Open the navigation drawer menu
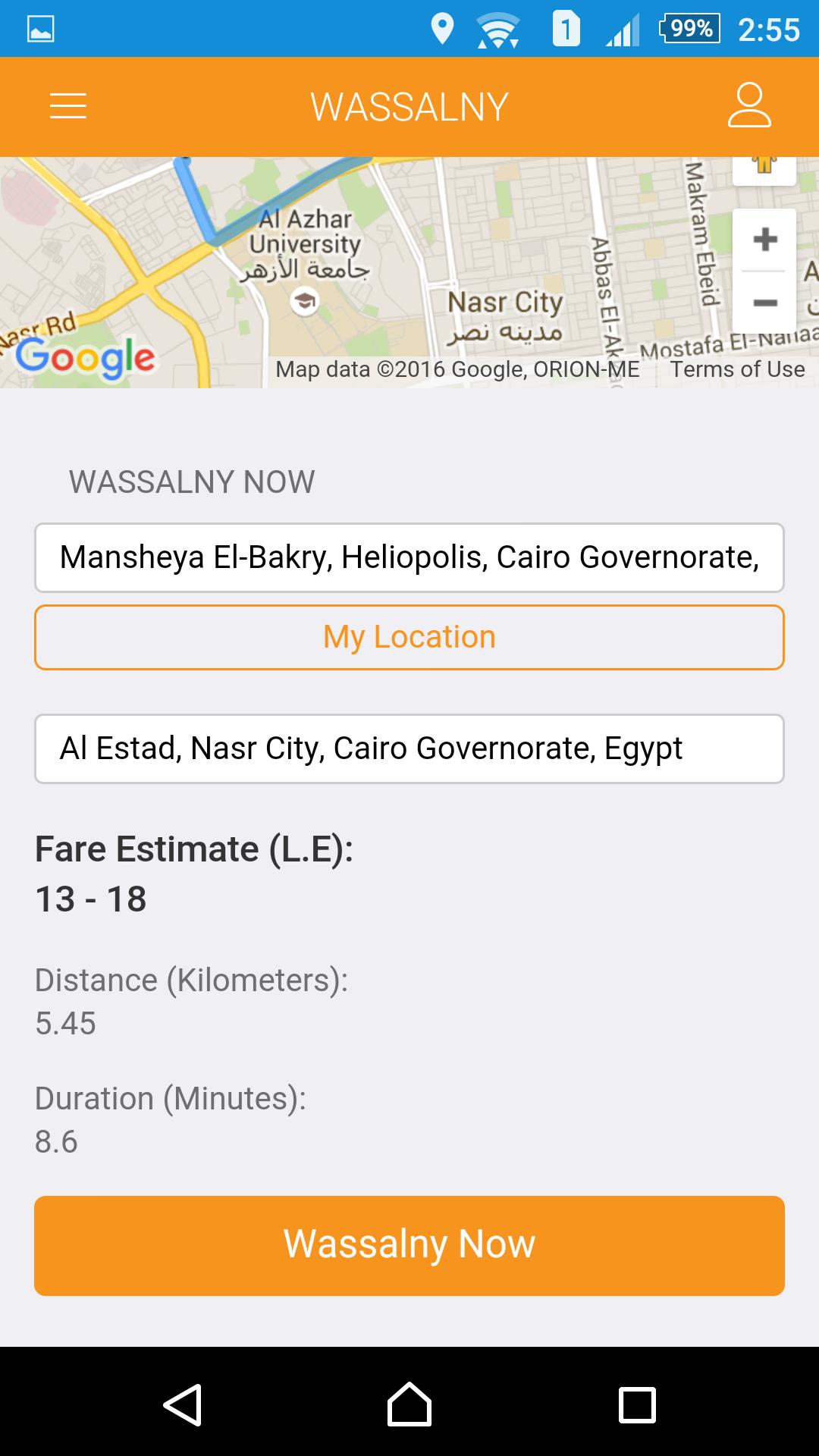 pos(68,106)
